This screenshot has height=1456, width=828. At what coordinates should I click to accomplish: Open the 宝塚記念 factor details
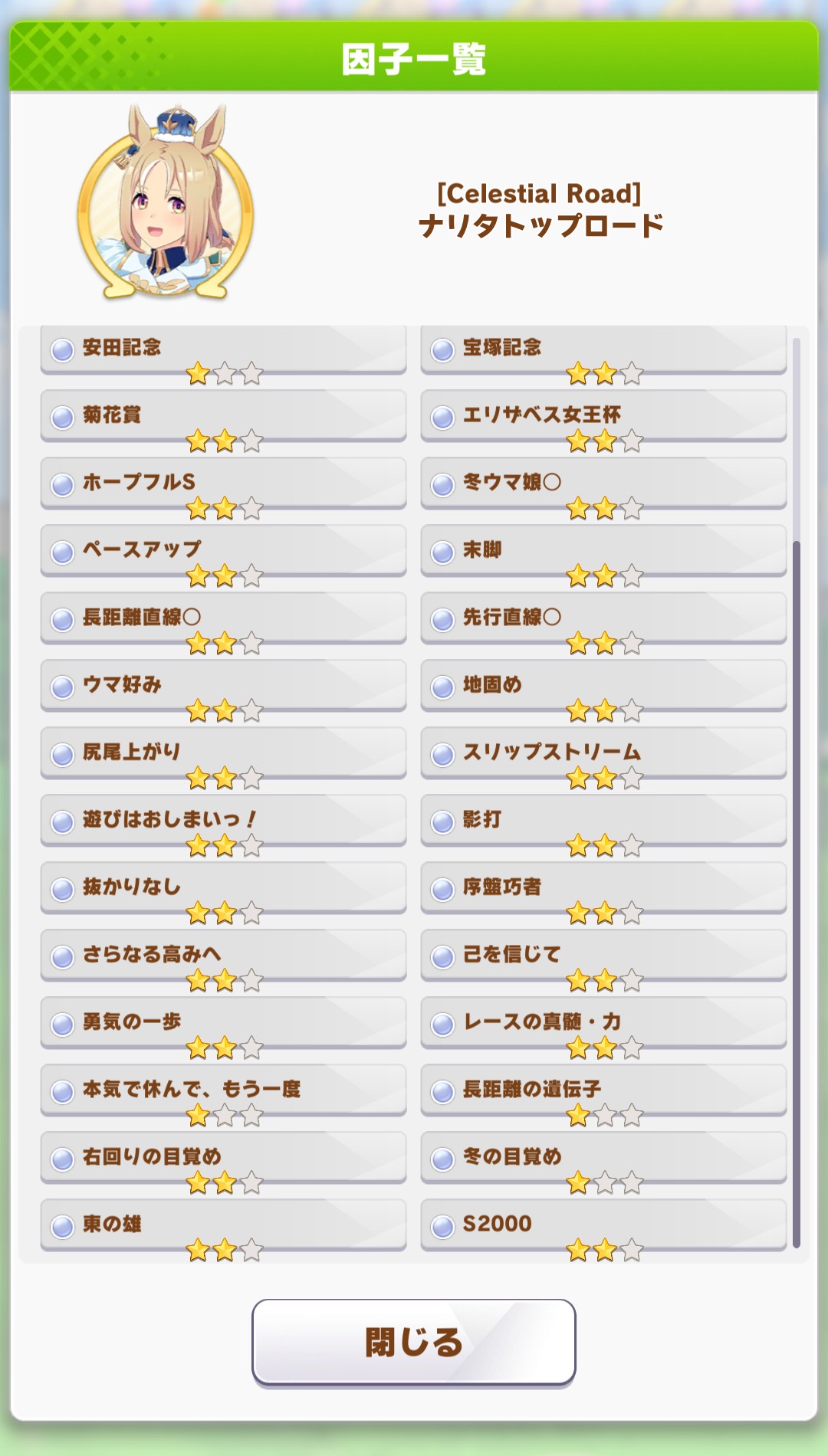pyautogui.click(x=603, y=348)
